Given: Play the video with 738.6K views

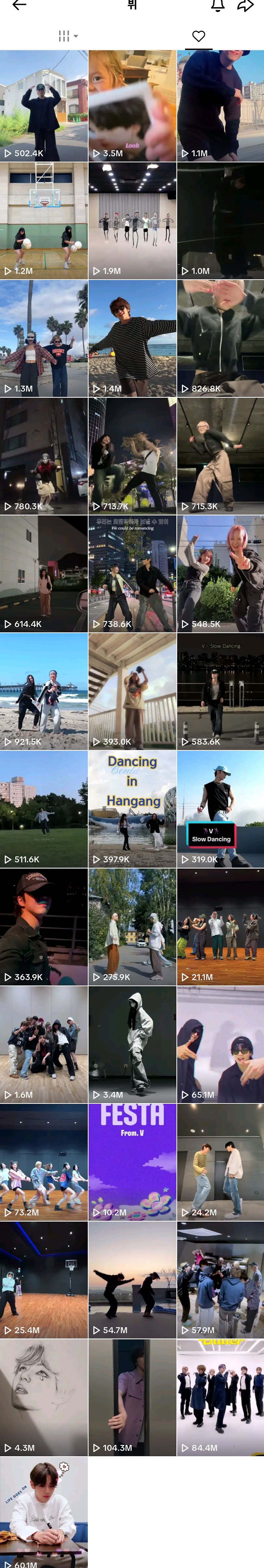Looking at the screenshot, I should [x=132, y=574].
